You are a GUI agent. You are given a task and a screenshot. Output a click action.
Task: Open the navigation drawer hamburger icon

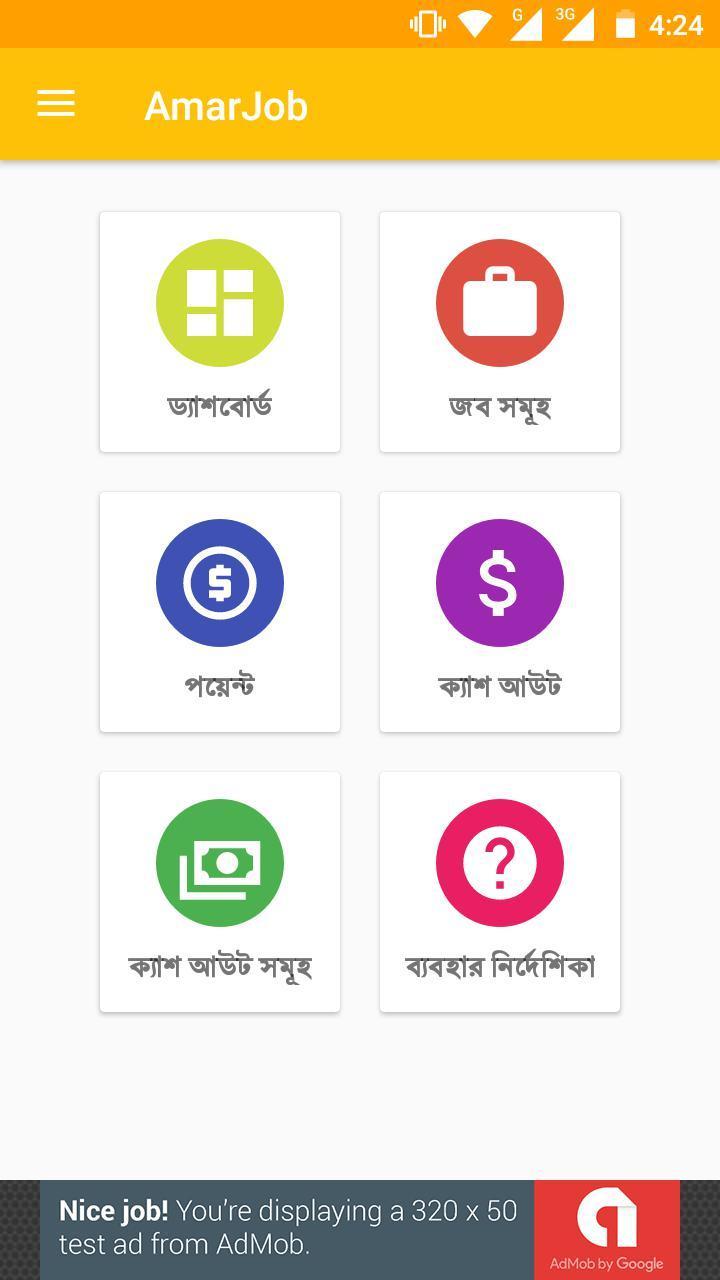55,104
